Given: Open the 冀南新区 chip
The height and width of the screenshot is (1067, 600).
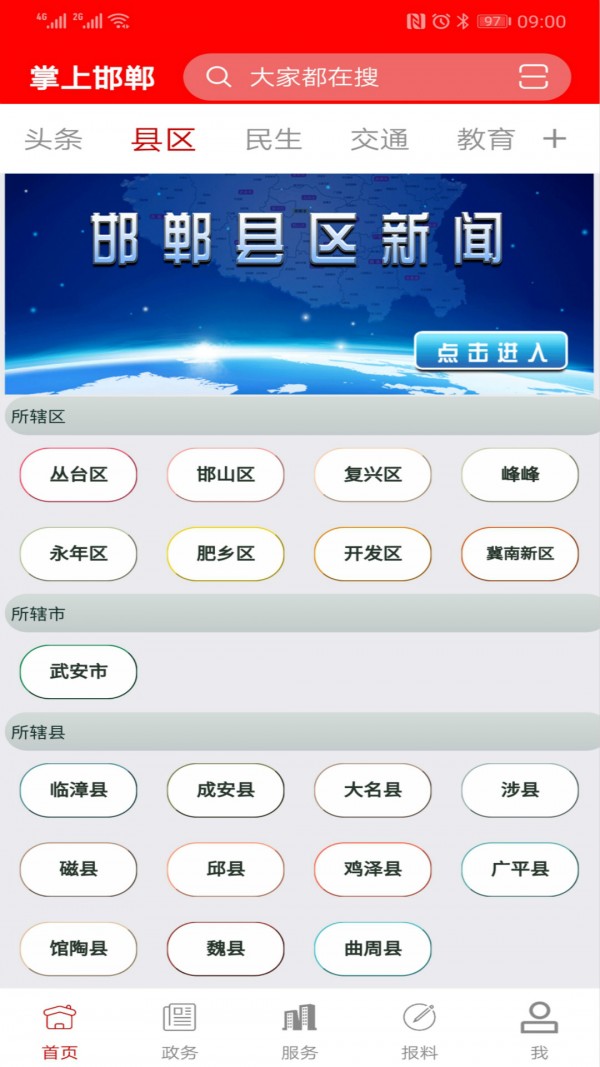Looking at the screenshot, I should coord(519,553).
